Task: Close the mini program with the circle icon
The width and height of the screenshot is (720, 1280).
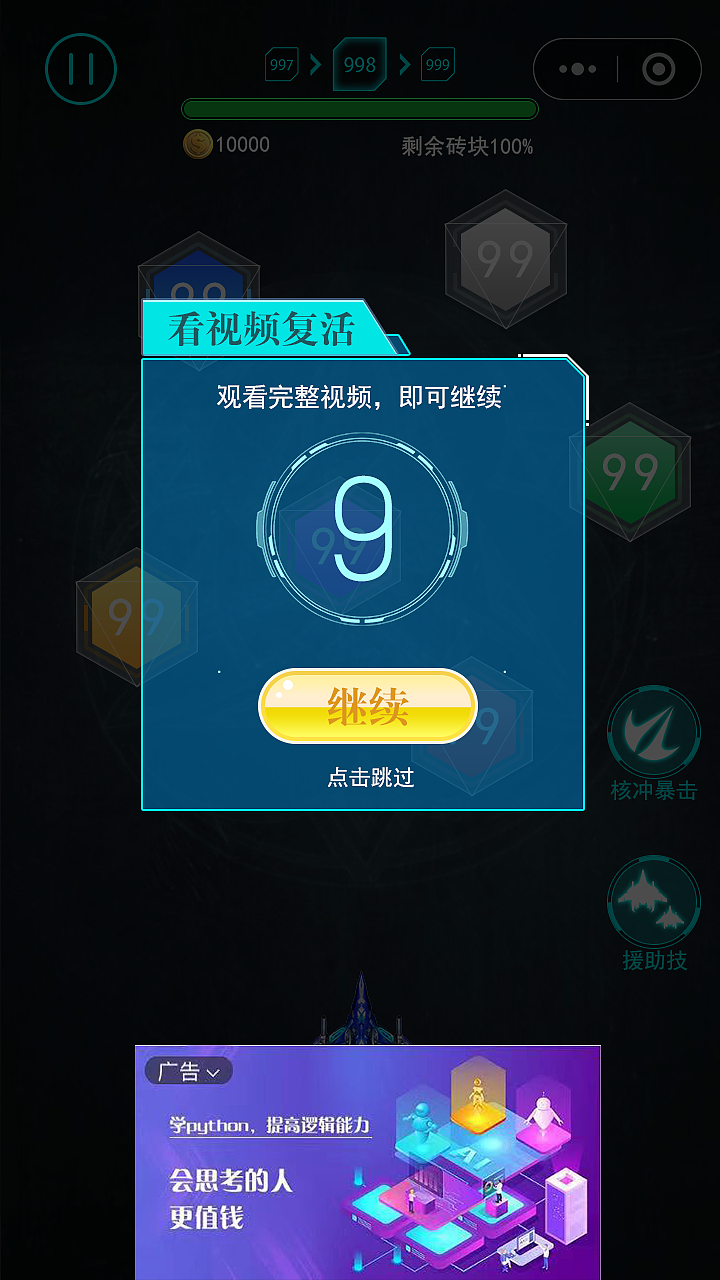Action: 658,69
